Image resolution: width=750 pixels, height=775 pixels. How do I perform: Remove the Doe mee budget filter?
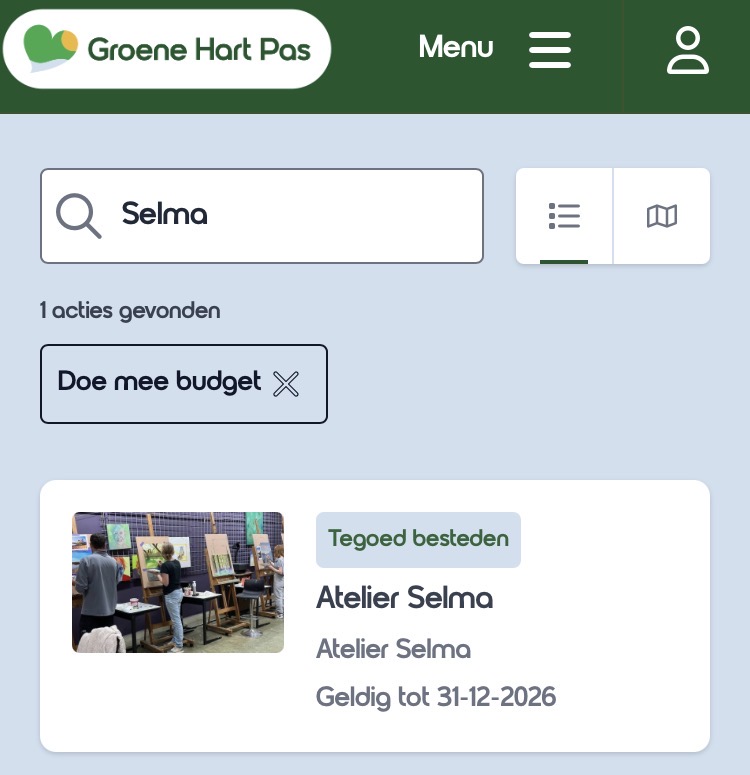click(x=286, y=384)
